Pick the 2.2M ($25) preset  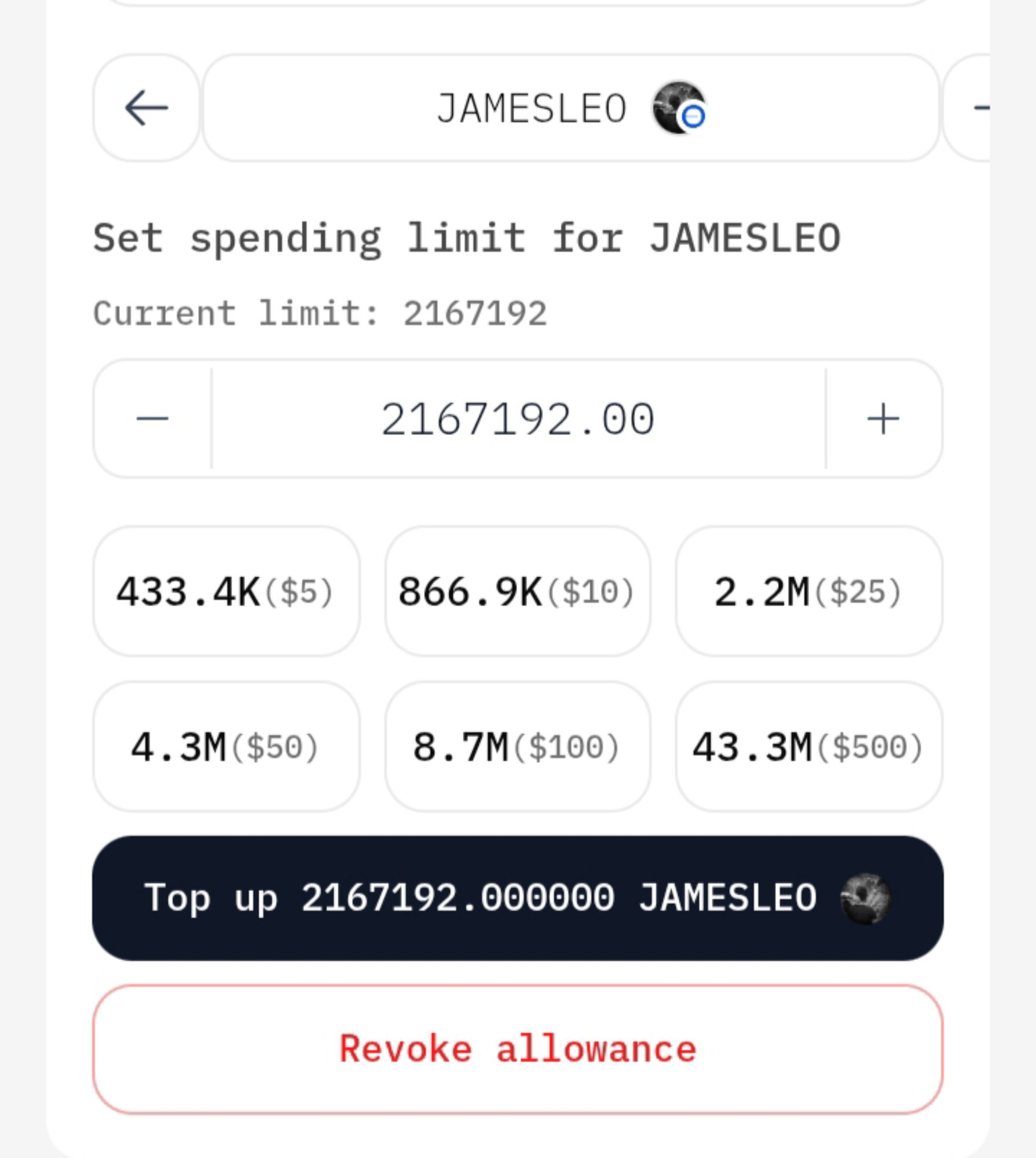(808, 592)
